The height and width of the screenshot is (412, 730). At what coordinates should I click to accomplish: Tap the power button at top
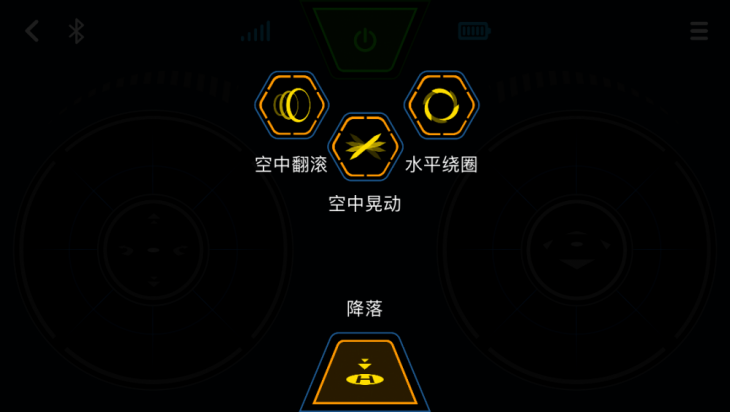pyautogui.click(x=365, y=40)
